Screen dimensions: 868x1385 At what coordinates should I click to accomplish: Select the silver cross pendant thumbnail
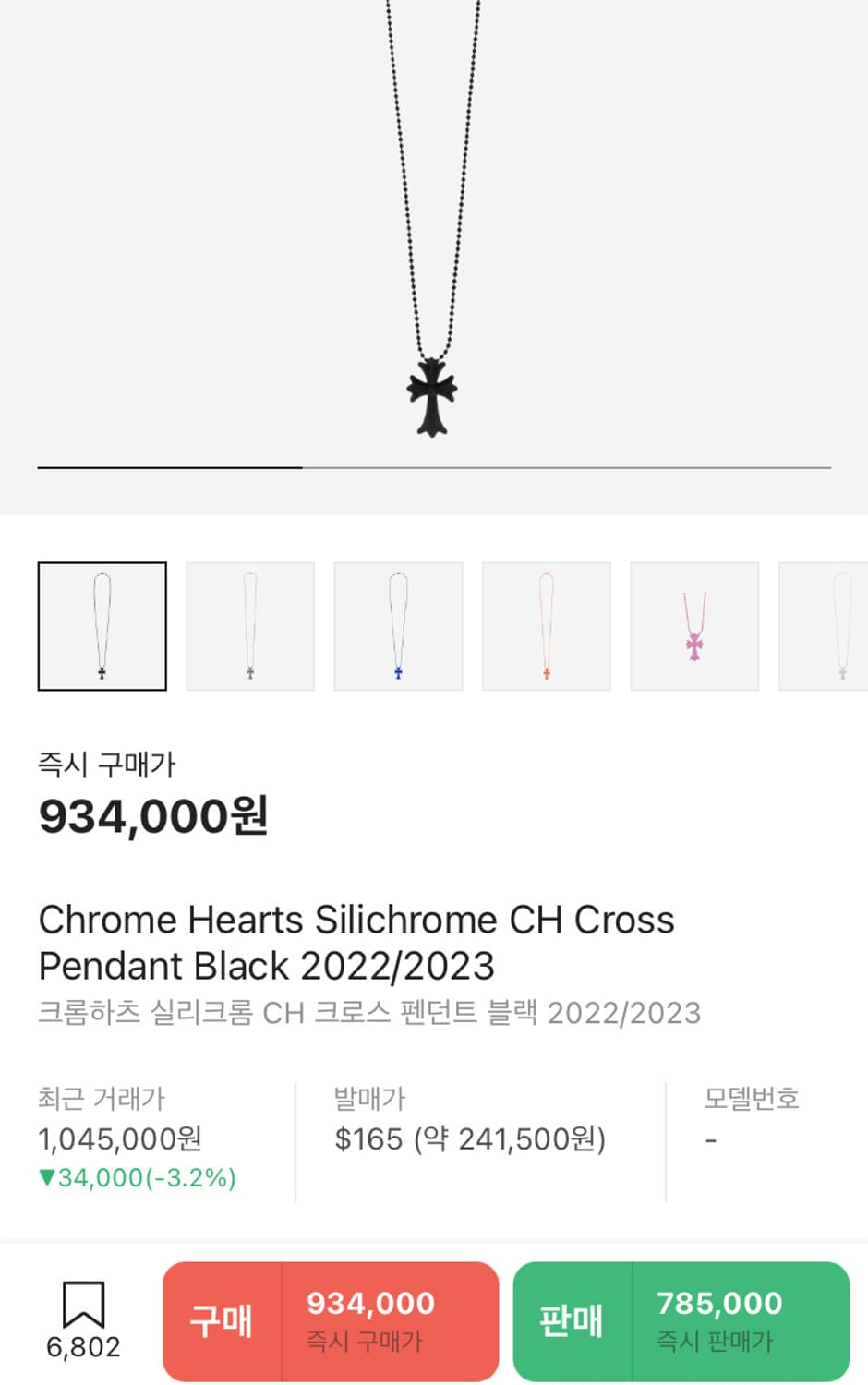tap(250, 625)
